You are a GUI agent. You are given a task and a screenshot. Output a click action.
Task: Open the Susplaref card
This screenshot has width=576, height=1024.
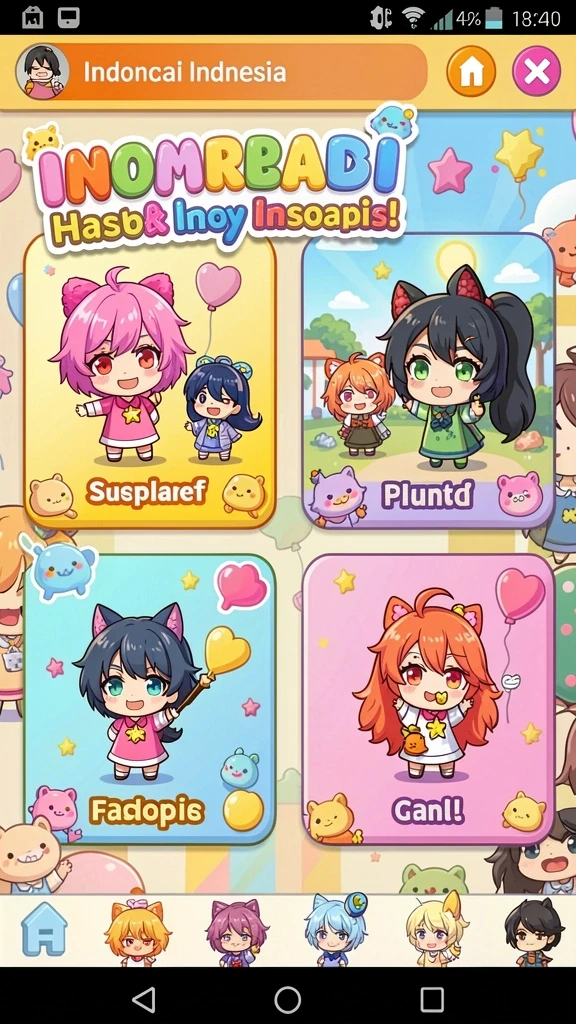[150, 382]
